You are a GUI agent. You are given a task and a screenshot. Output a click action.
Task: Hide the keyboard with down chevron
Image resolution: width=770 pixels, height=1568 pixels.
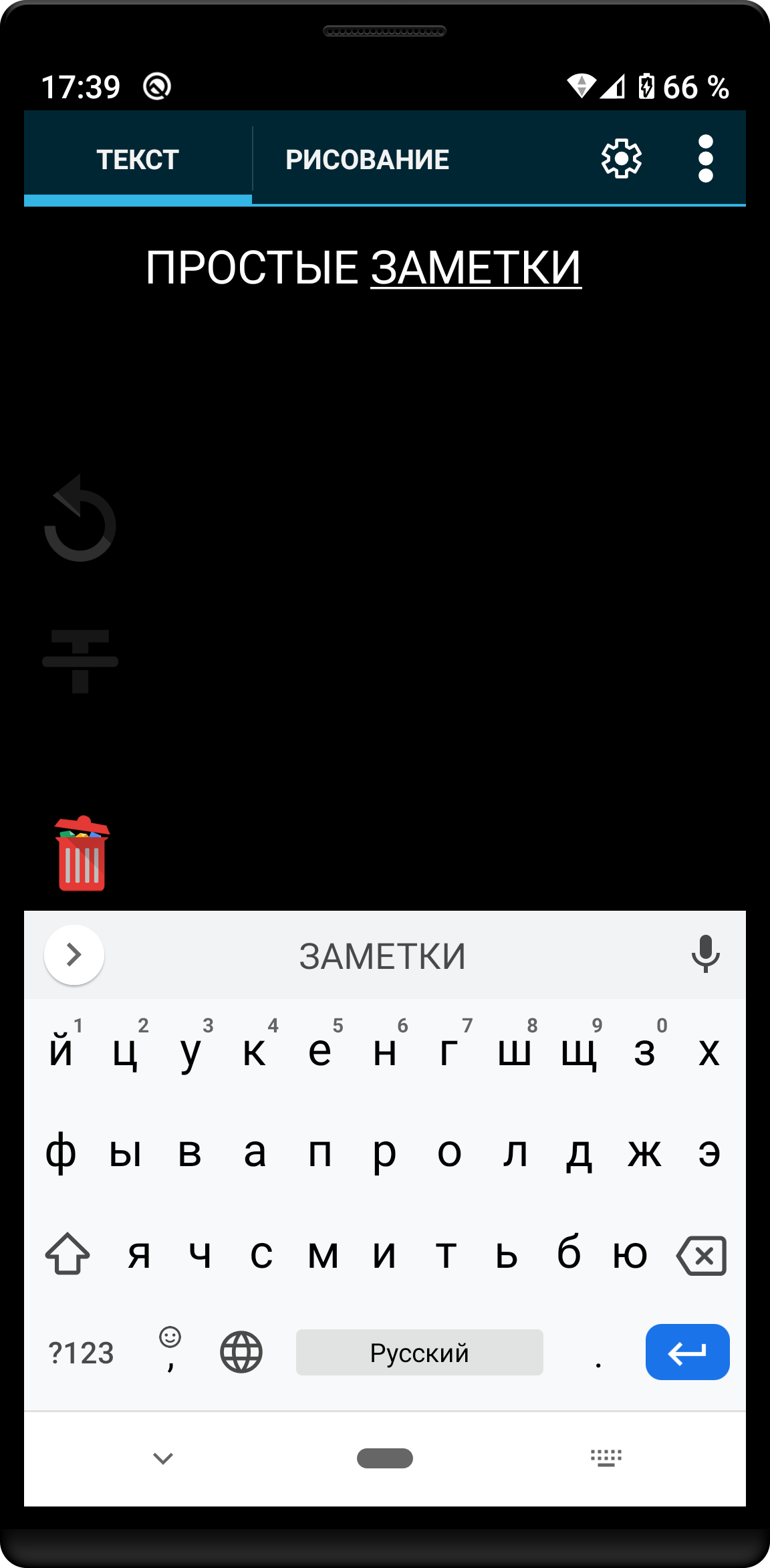click(163, 1458)
